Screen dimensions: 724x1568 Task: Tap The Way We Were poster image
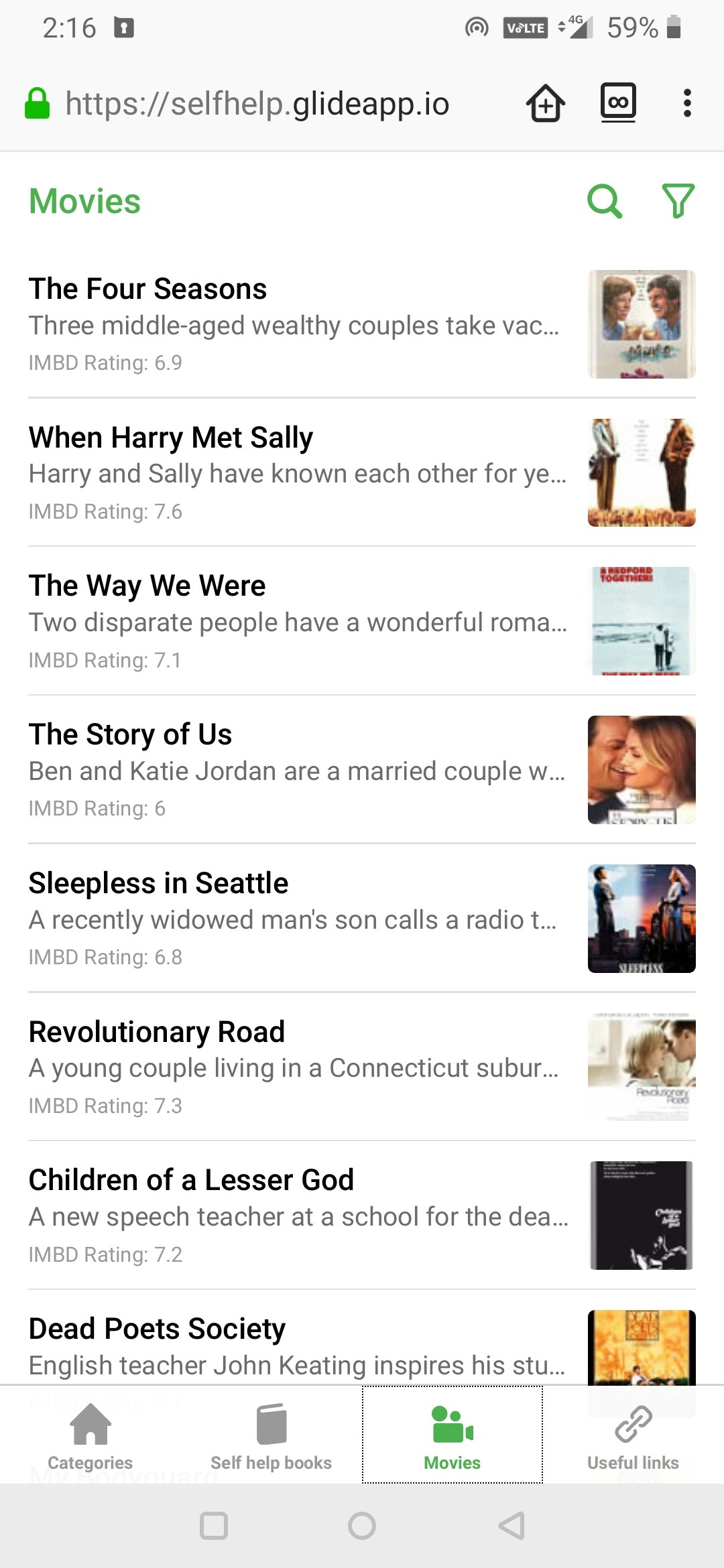(641, 620)
